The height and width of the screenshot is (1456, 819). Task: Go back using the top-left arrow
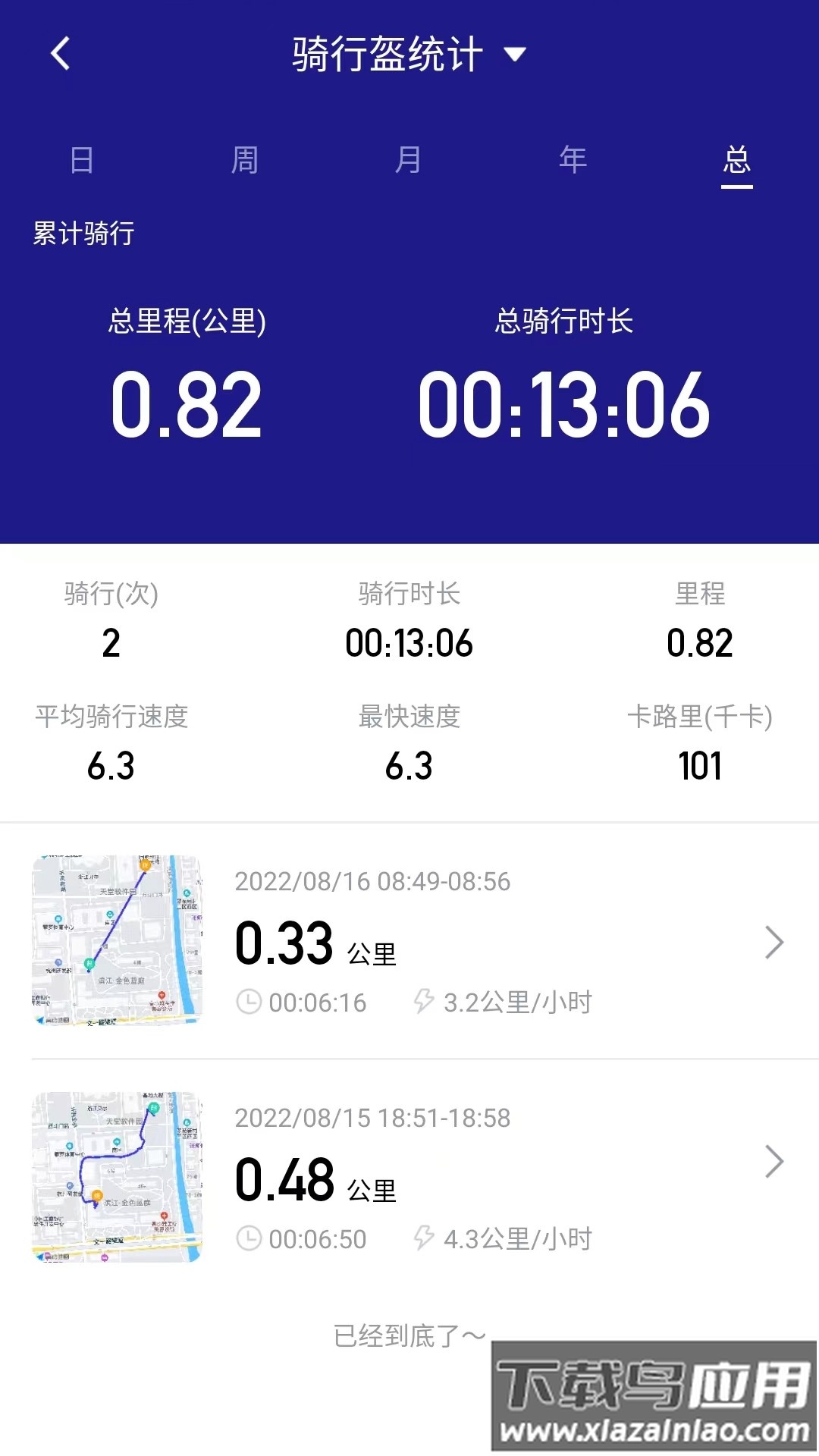pyautogui.click(x=61, y=54)
